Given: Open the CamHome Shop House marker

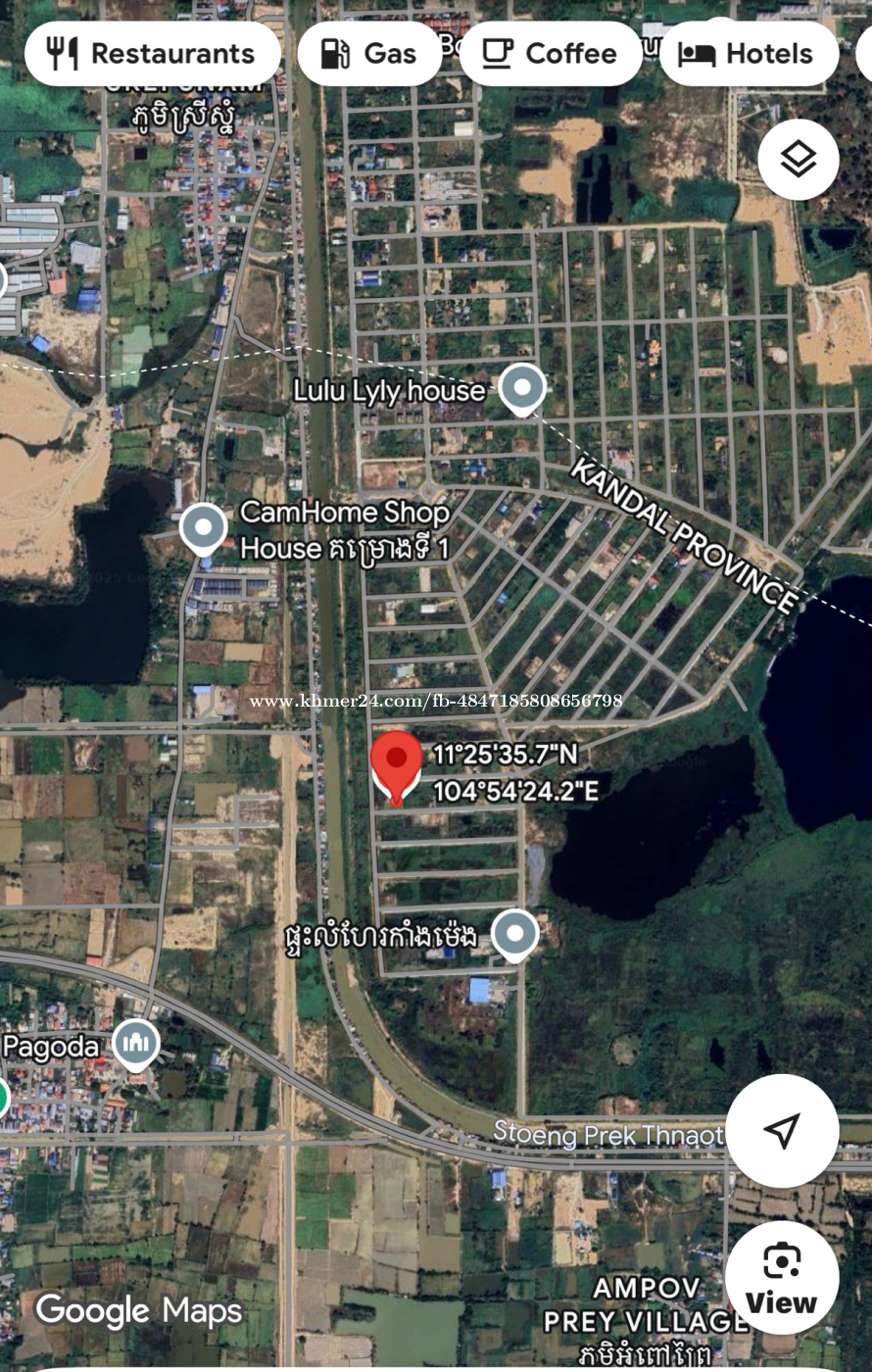Looking at the screenshot, I should [204, 528].
